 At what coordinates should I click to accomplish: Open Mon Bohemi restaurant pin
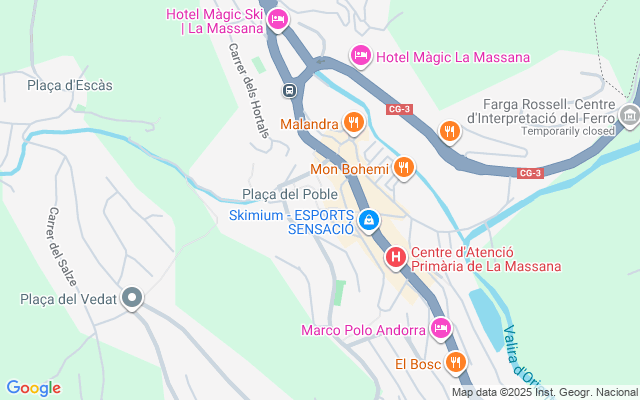coord(403,168)
